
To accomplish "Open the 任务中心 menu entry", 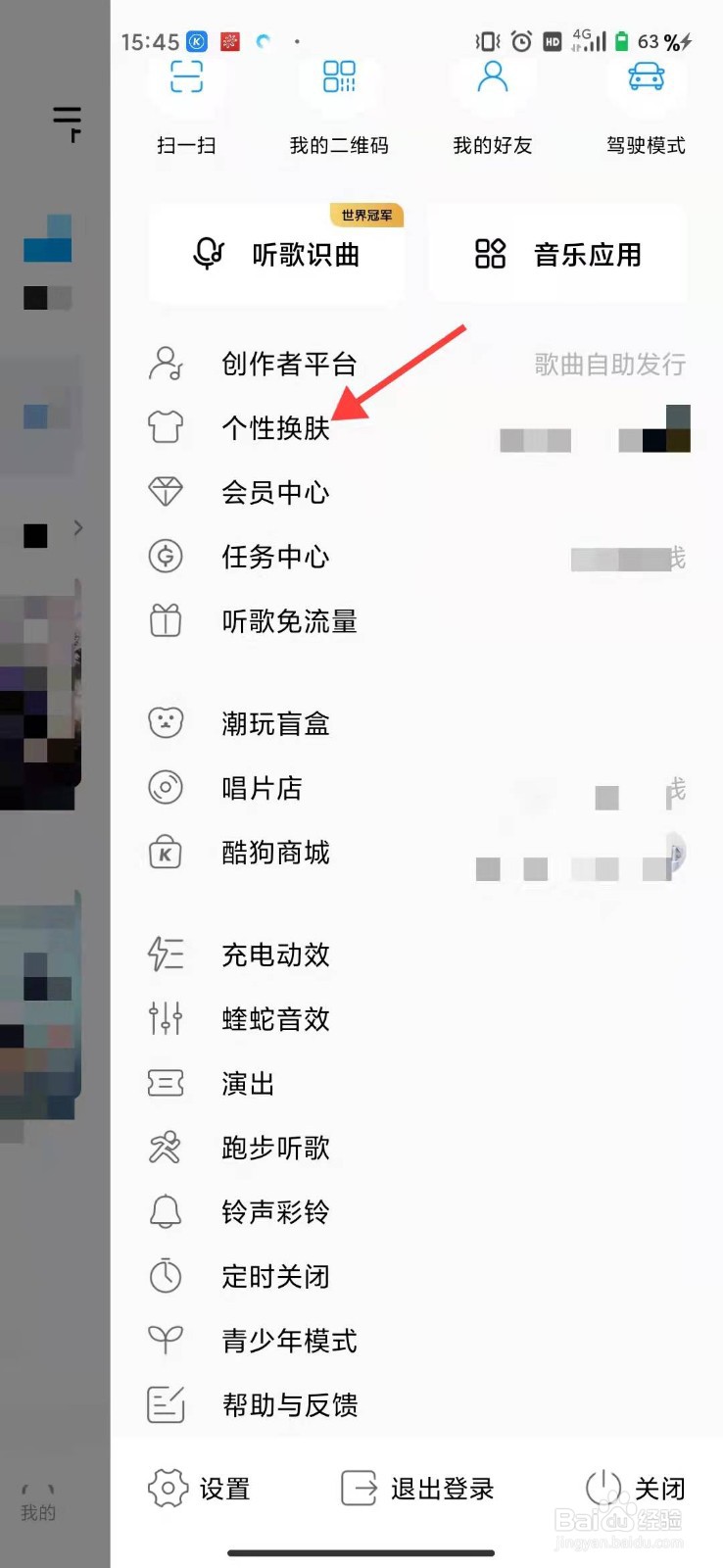I will coord(274,557).
